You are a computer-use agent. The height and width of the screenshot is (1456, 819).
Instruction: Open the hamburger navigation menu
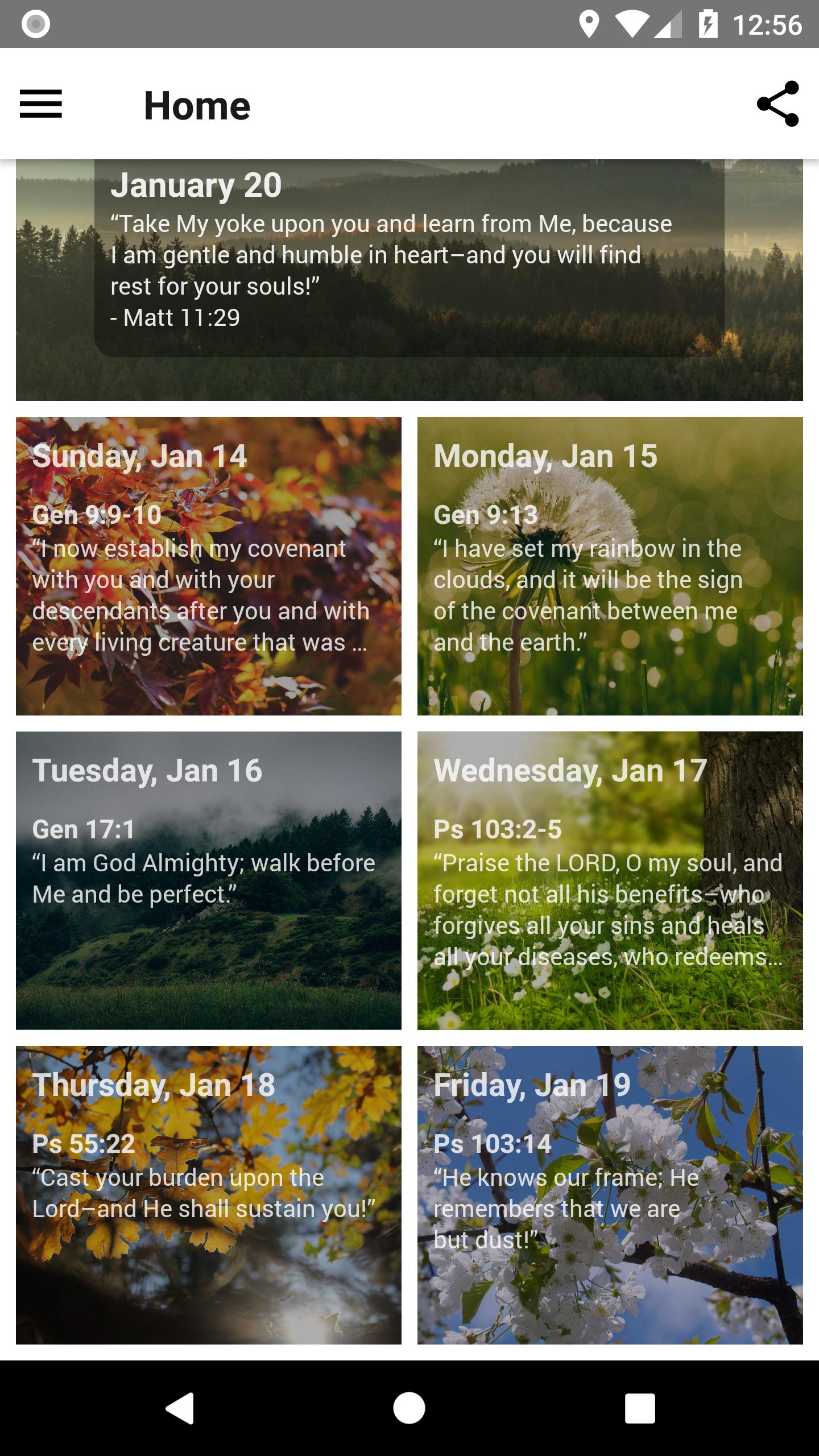41,104
